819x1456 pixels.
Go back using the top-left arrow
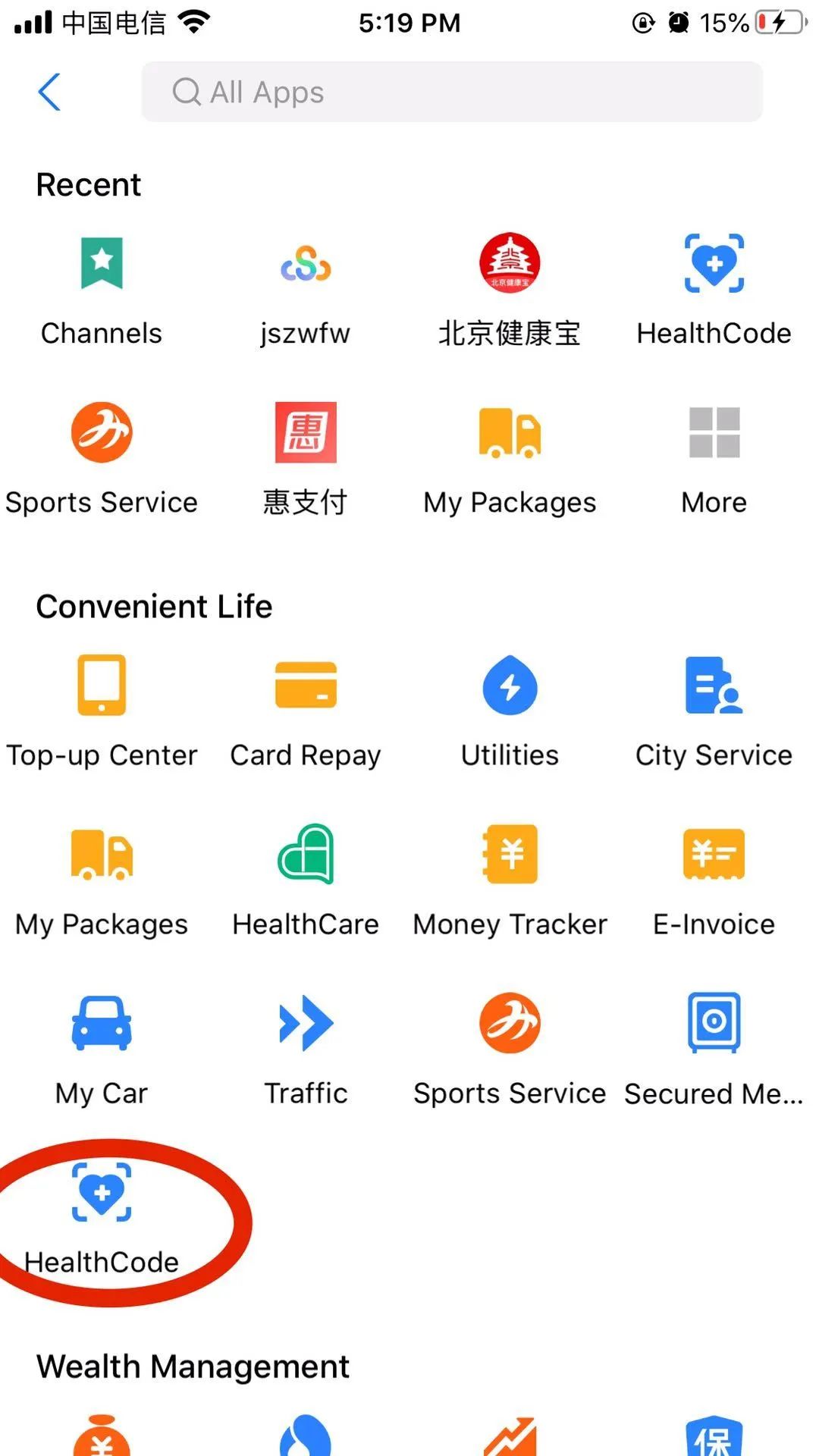(x=49, y=92)
